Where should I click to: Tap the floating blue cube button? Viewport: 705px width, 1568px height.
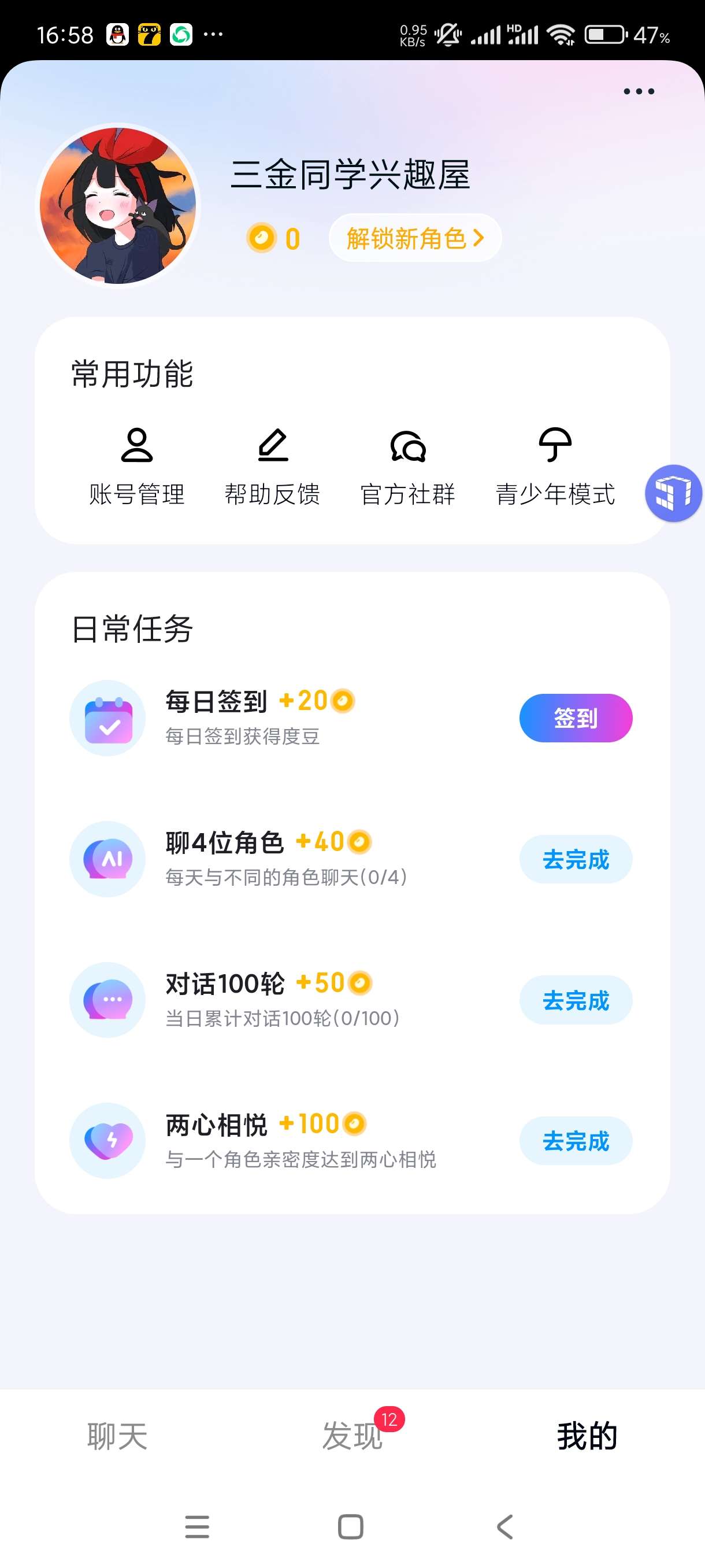click(673, 493)
